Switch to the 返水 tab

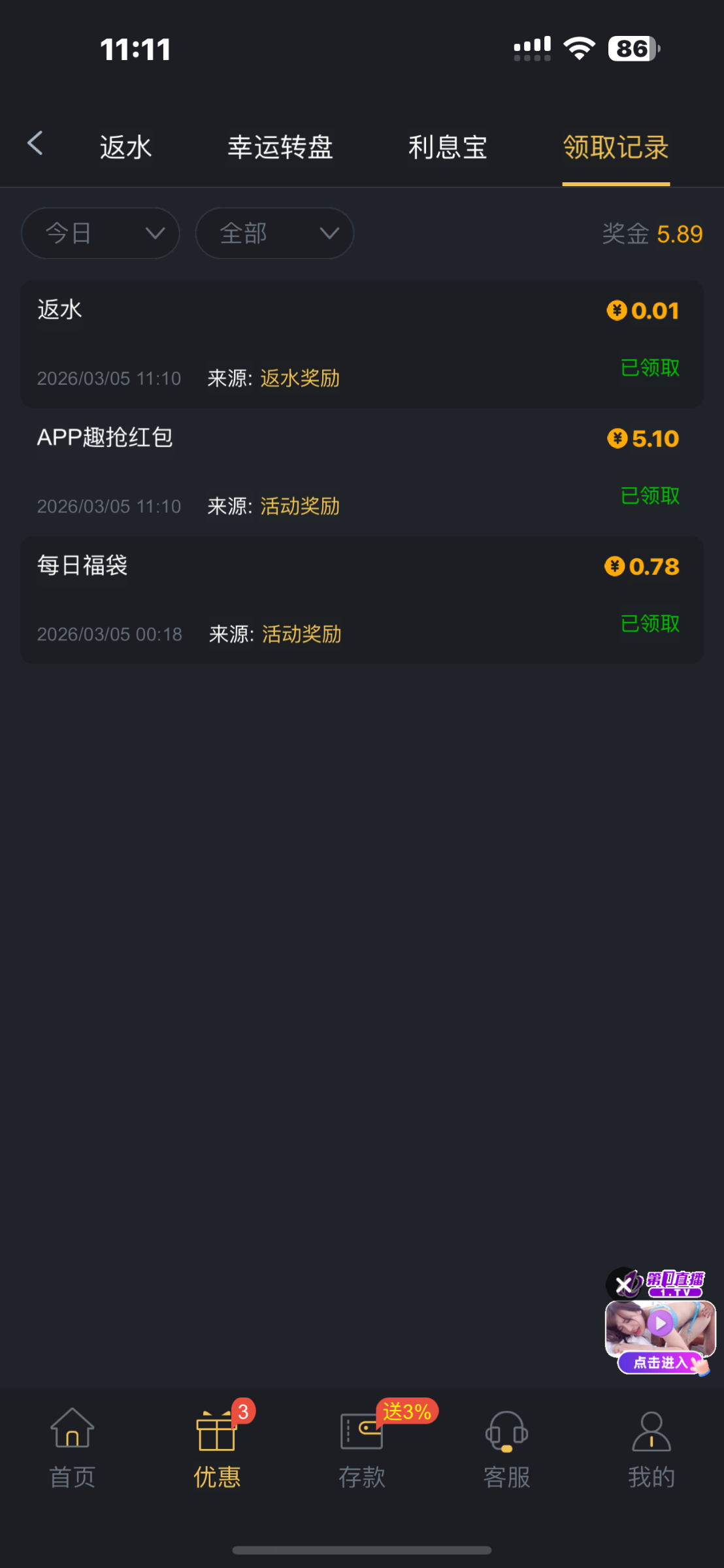[x=125, y=148]
